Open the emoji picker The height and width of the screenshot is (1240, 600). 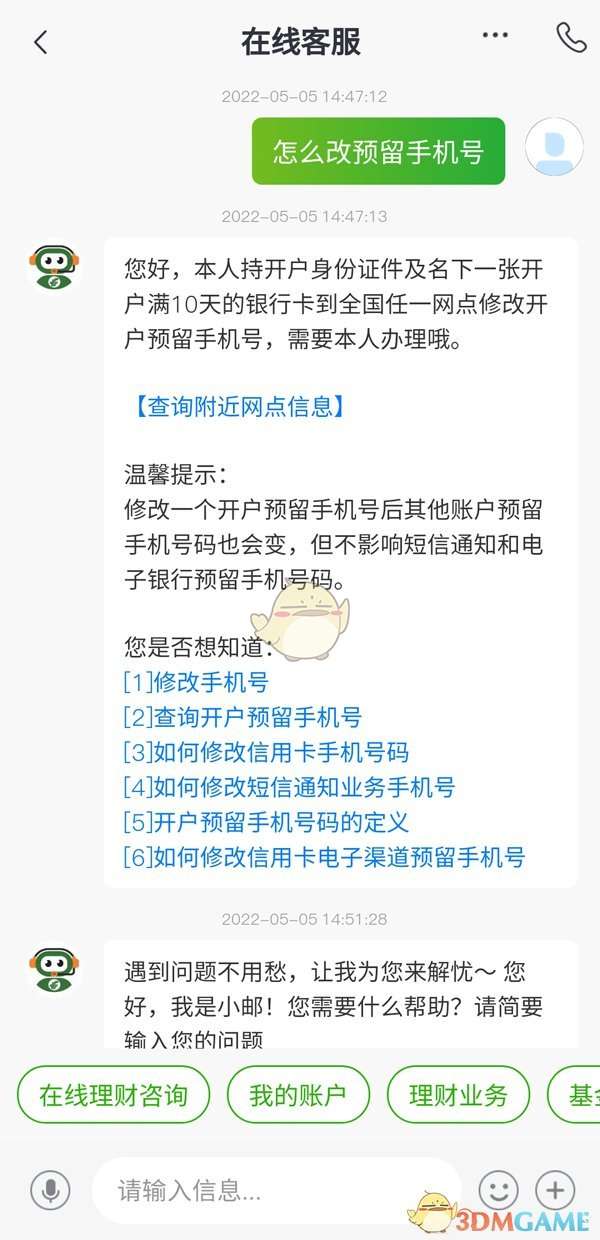point(498,1190)
